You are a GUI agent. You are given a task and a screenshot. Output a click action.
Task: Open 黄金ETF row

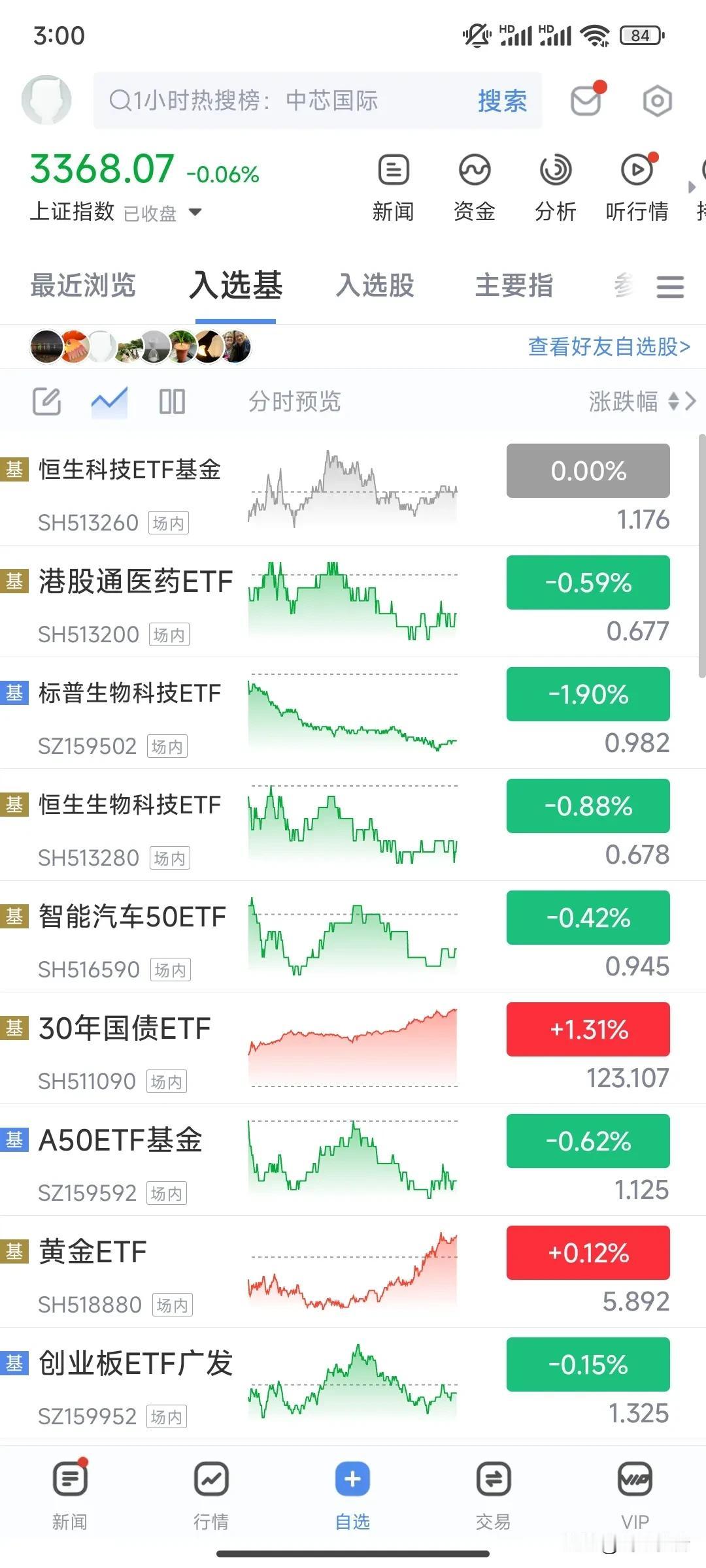pyautogui.click(x=353, y=1271)
